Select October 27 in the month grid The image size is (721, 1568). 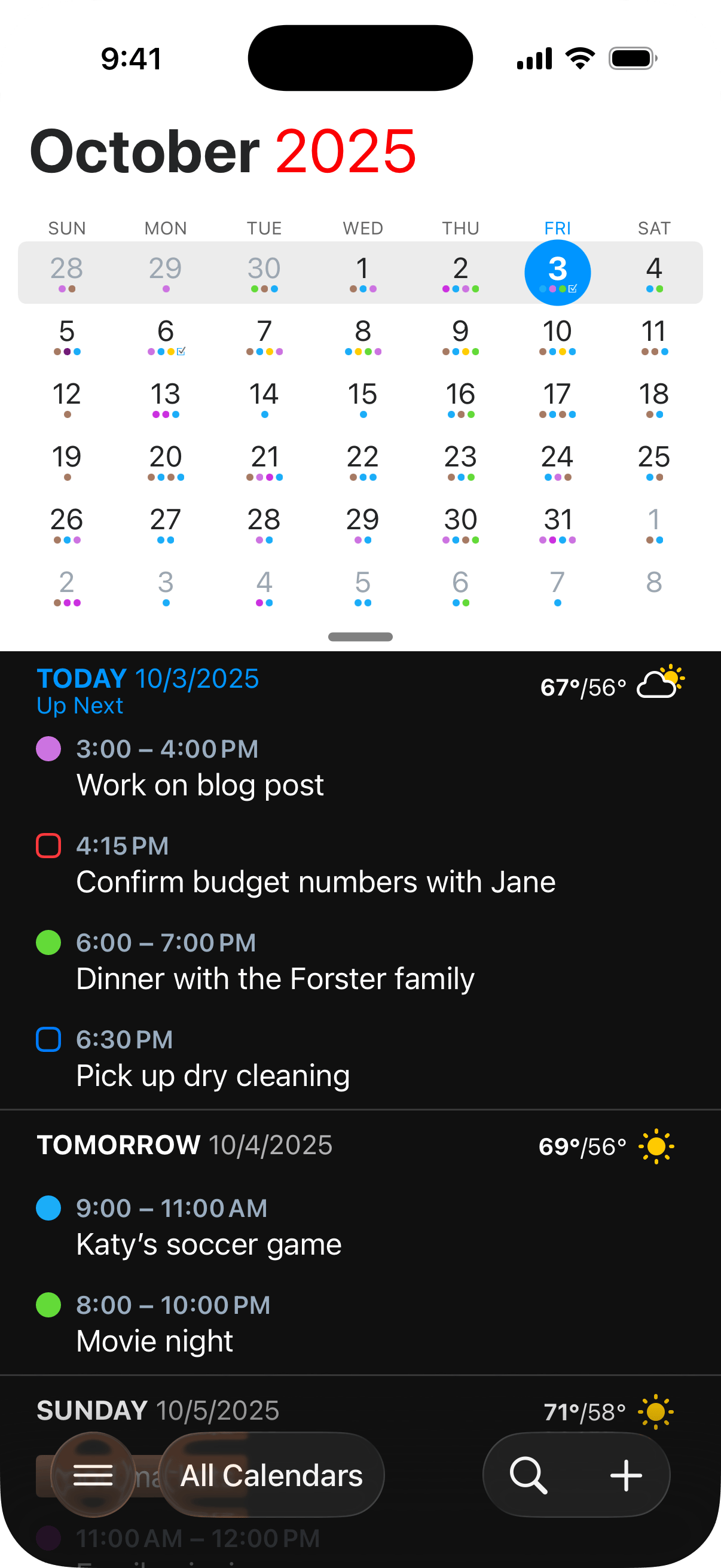click(x=166, y=523)
